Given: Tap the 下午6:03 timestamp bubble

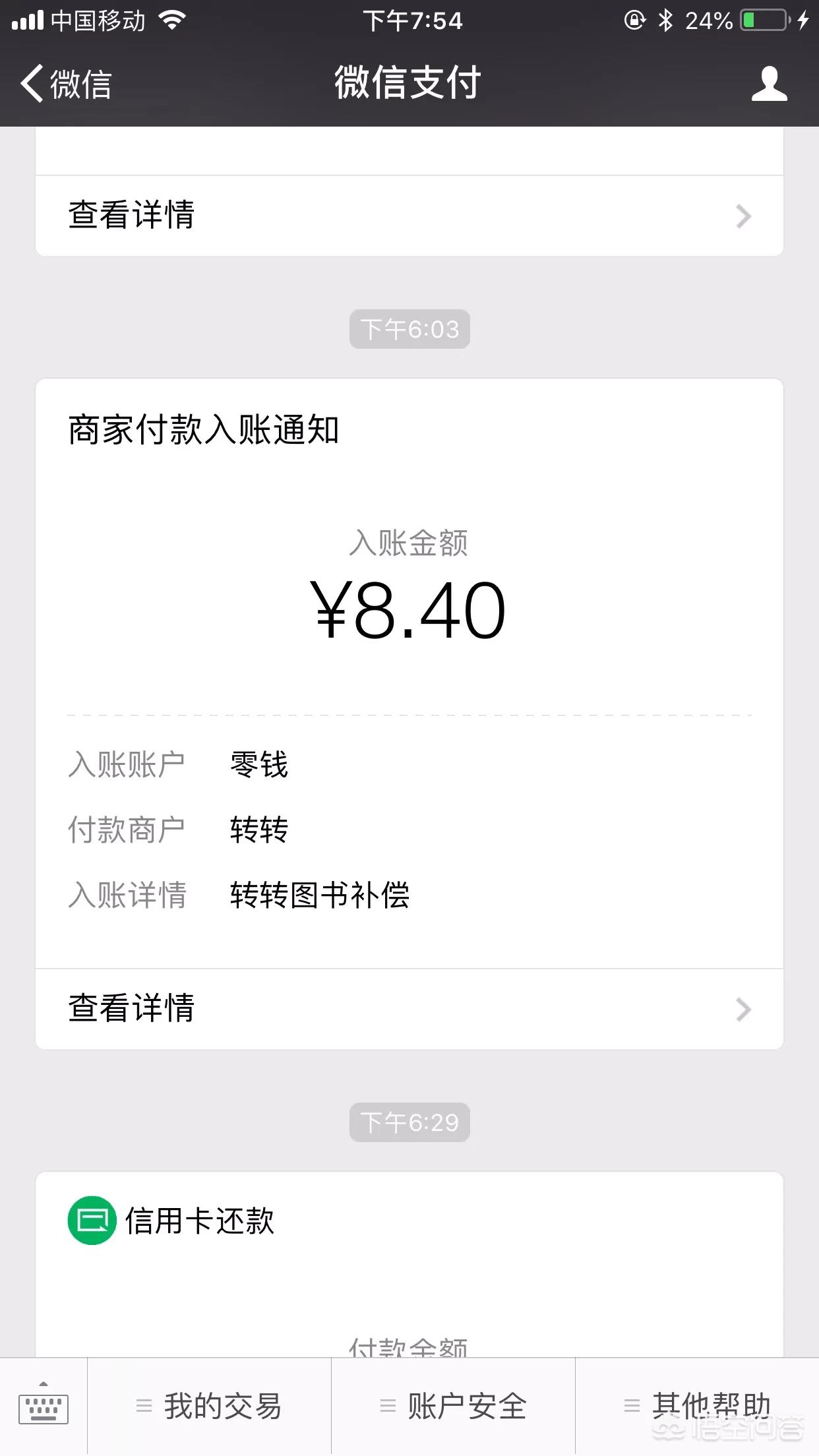Looking at the screenshot, I should (x=409, y=329).
